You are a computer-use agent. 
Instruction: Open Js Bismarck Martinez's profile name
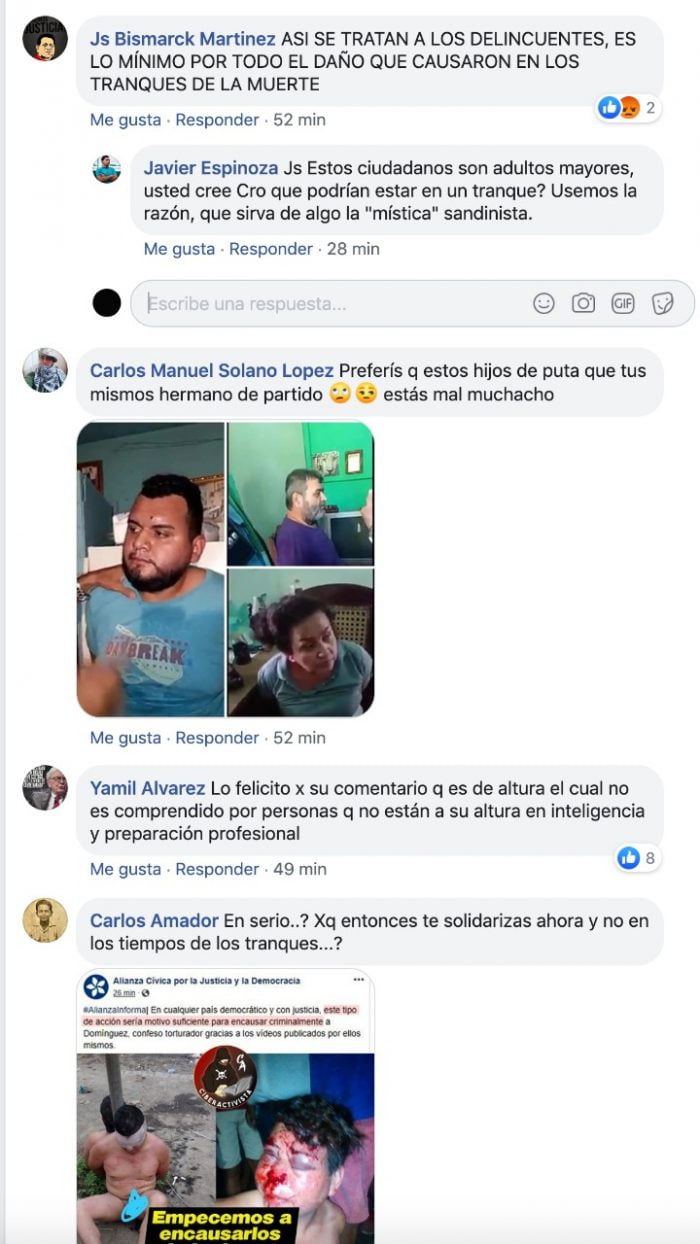182,39
